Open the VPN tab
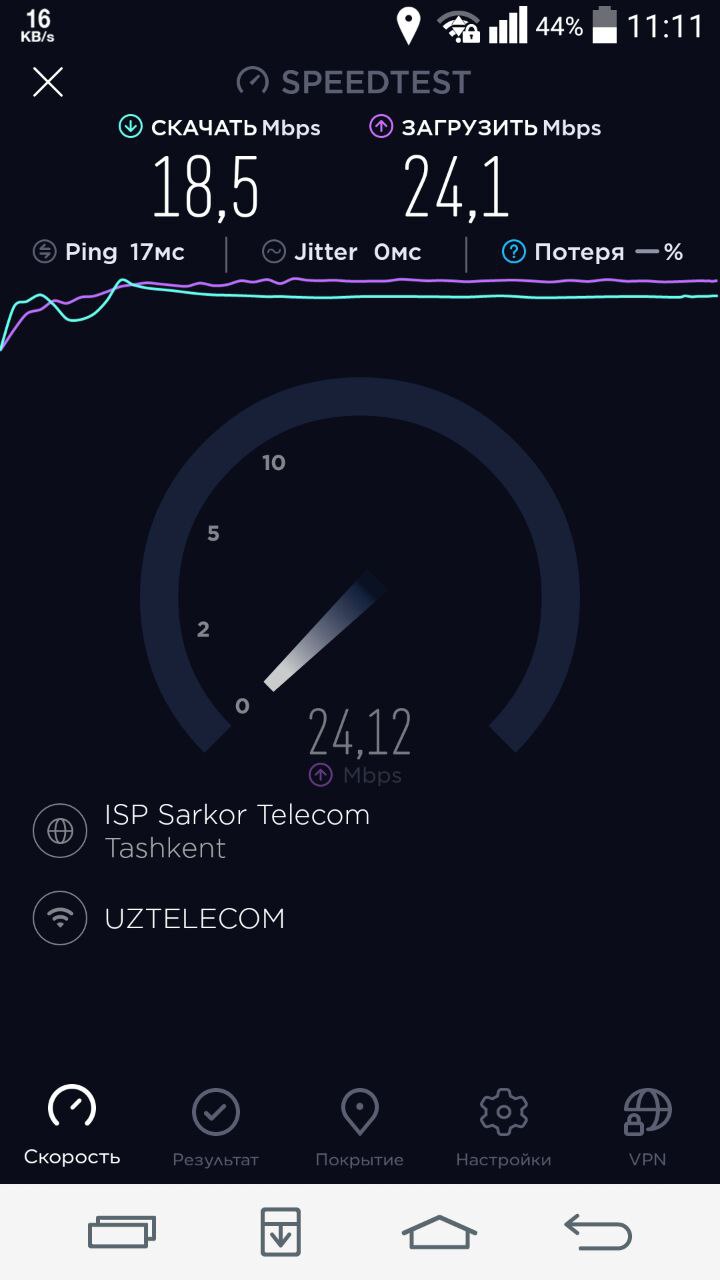Viewport: 720px width, 1280px height. point(648,1128)
